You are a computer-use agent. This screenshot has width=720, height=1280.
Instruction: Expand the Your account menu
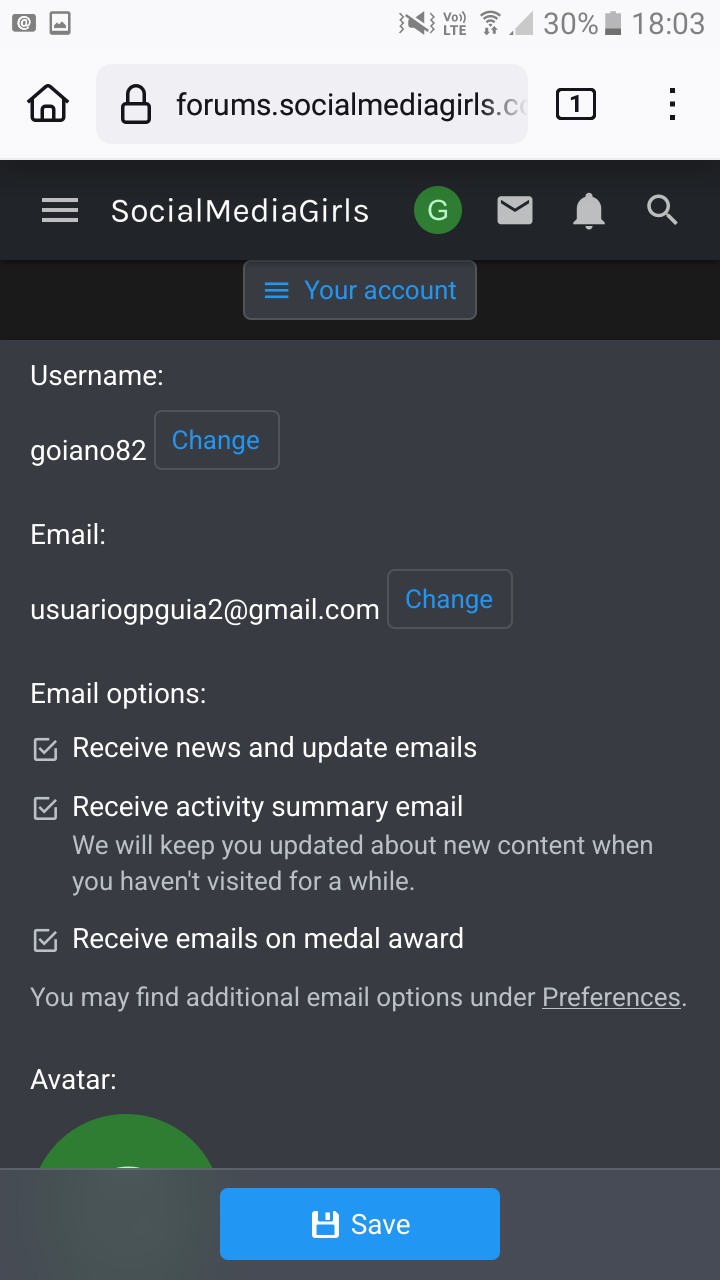point(360,290)
